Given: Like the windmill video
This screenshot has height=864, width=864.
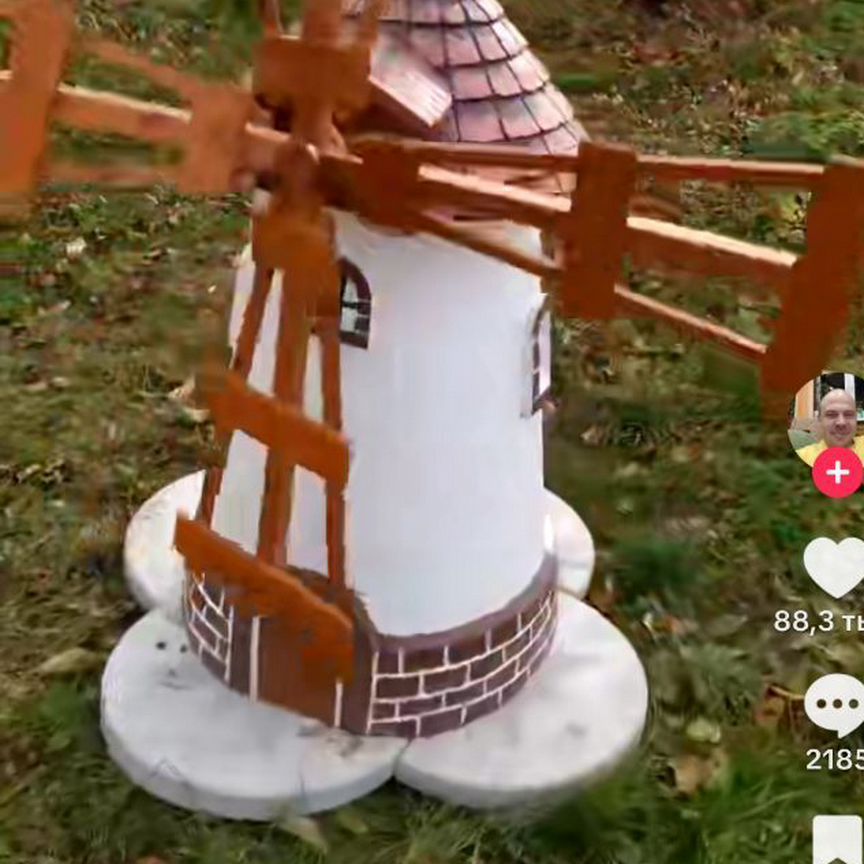Looking at the screenshot, I should (x=835, y=567).
